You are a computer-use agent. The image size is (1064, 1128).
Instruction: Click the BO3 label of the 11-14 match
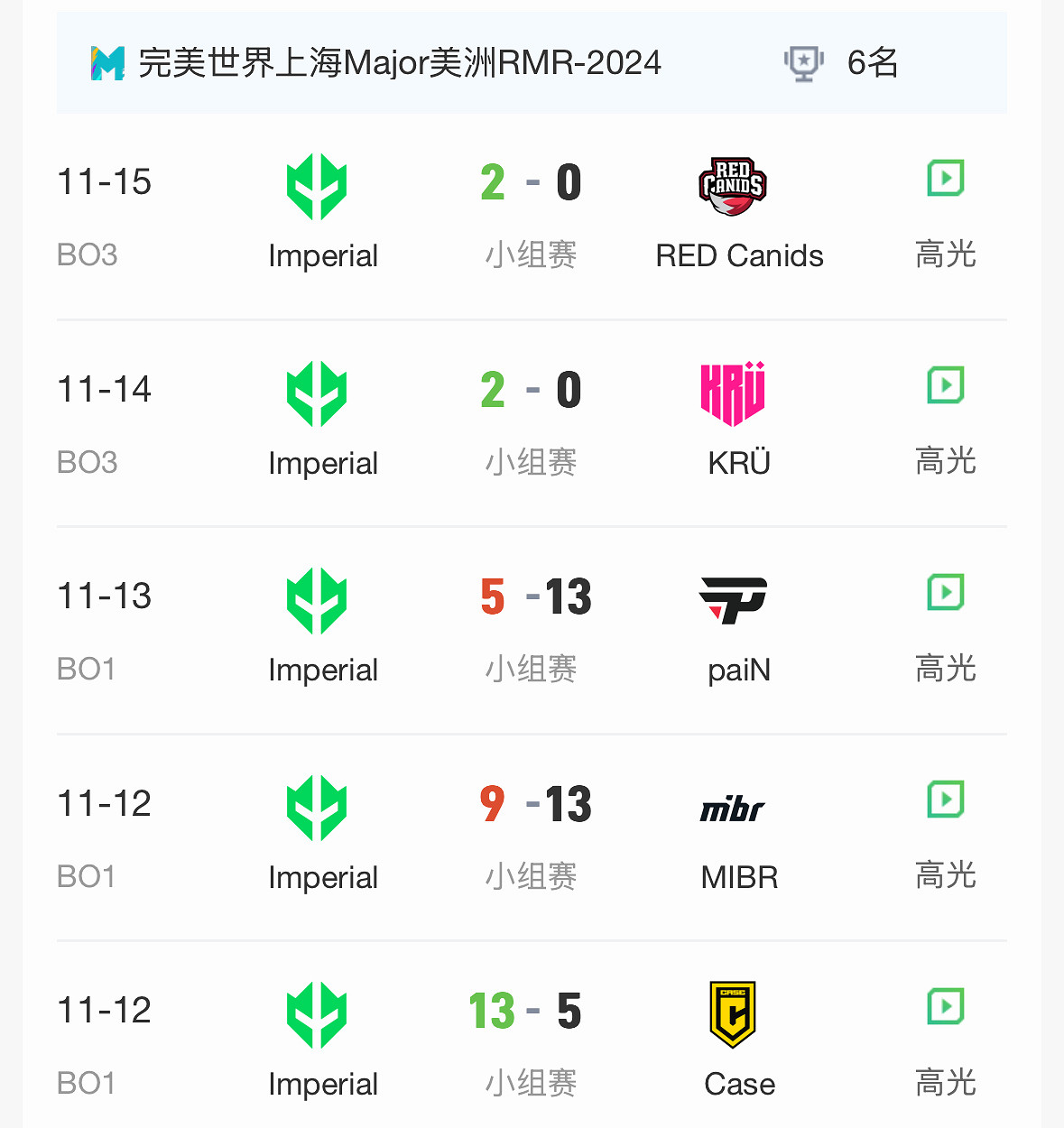point(87,462)
